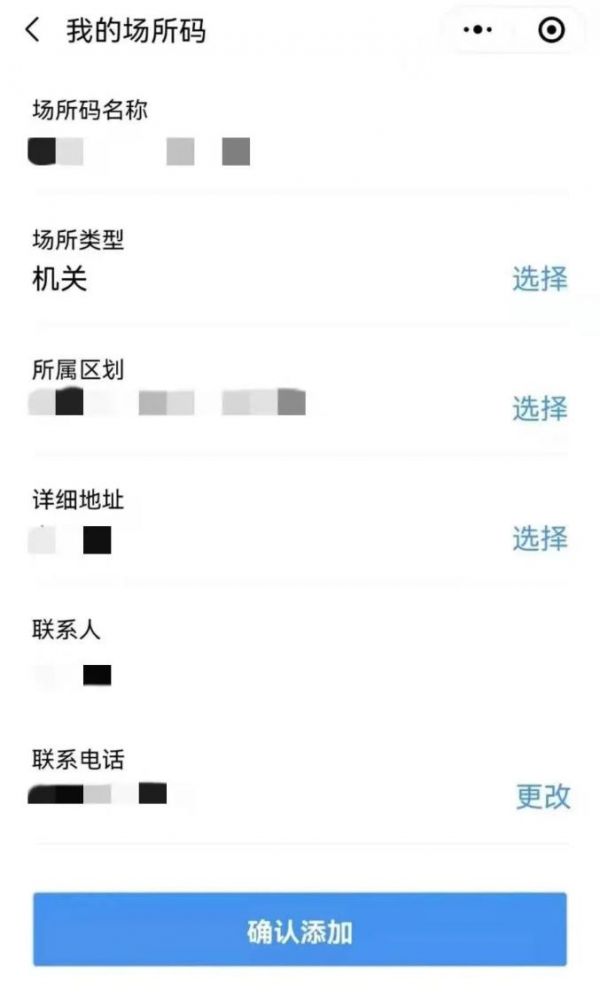Close the mini program with circle icon
The height and width of the screenshot is (998, 600).
pos(551,29)
